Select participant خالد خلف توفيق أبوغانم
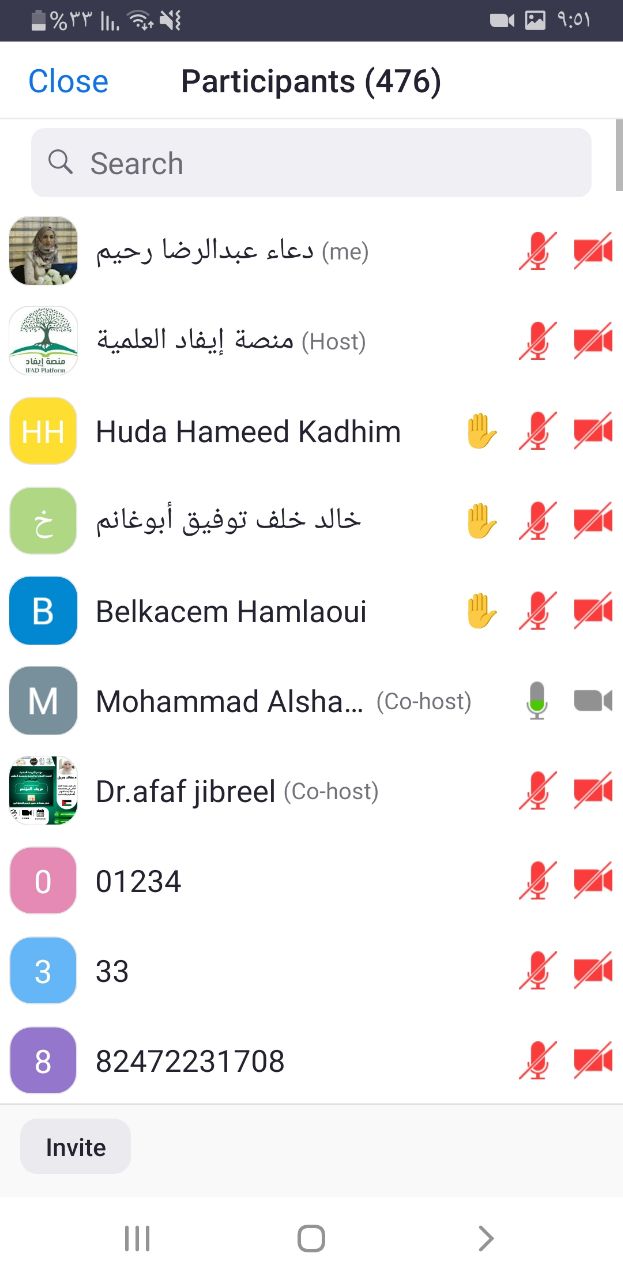Screen dimensions: 623x1280 pos(311,522)
